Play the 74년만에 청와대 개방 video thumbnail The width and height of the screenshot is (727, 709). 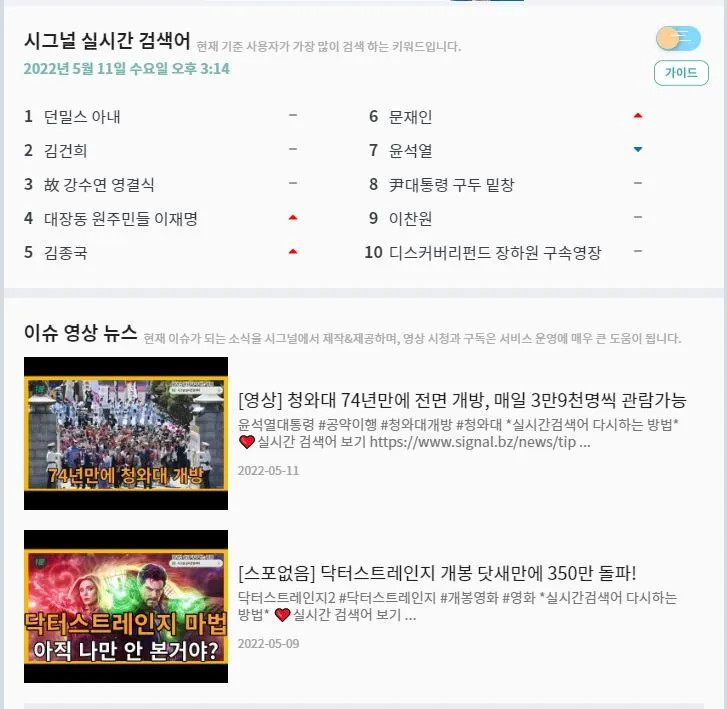click(x=126, y=433)
